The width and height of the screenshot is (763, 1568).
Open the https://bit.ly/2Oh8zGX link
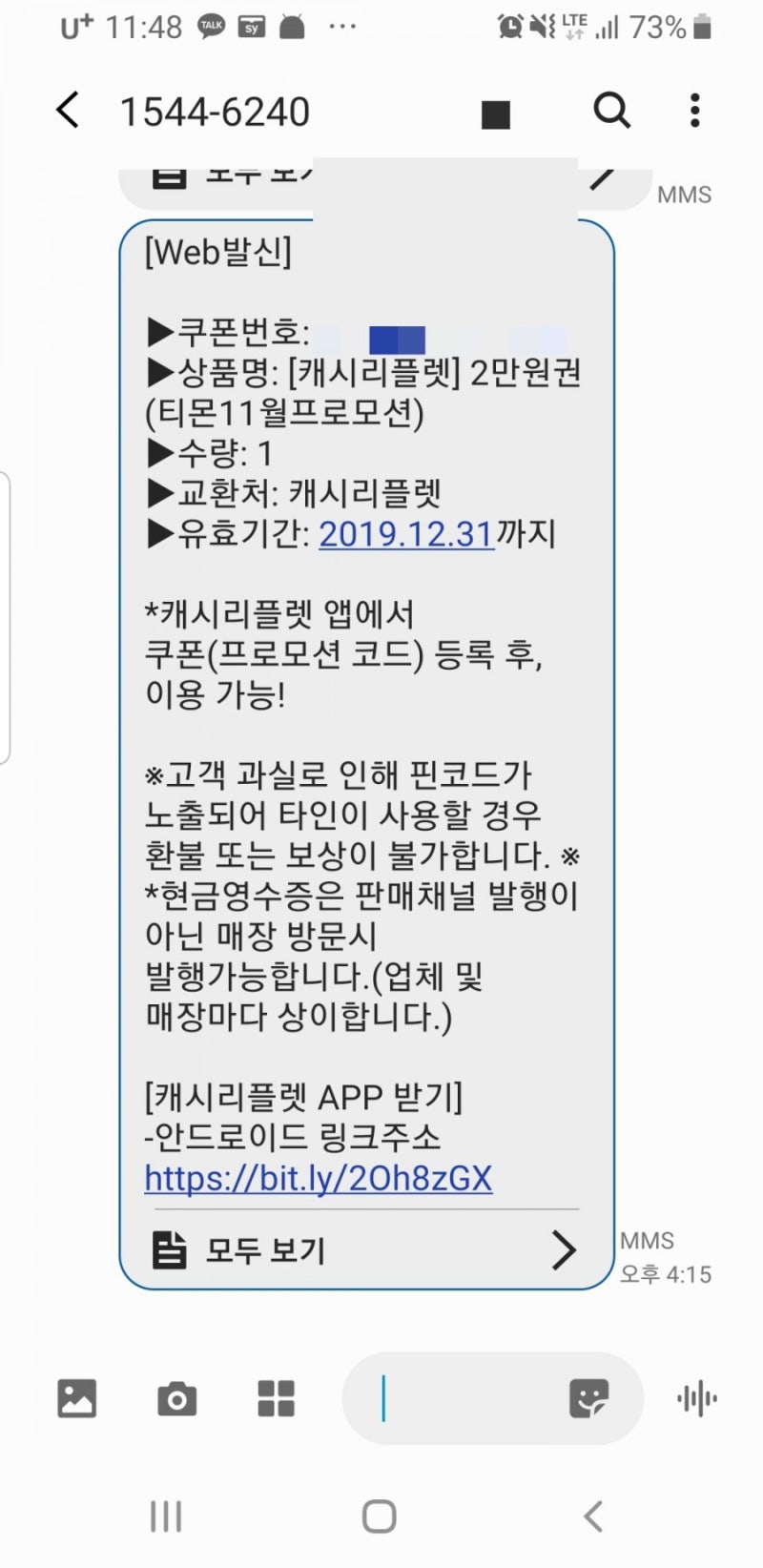316,1180
